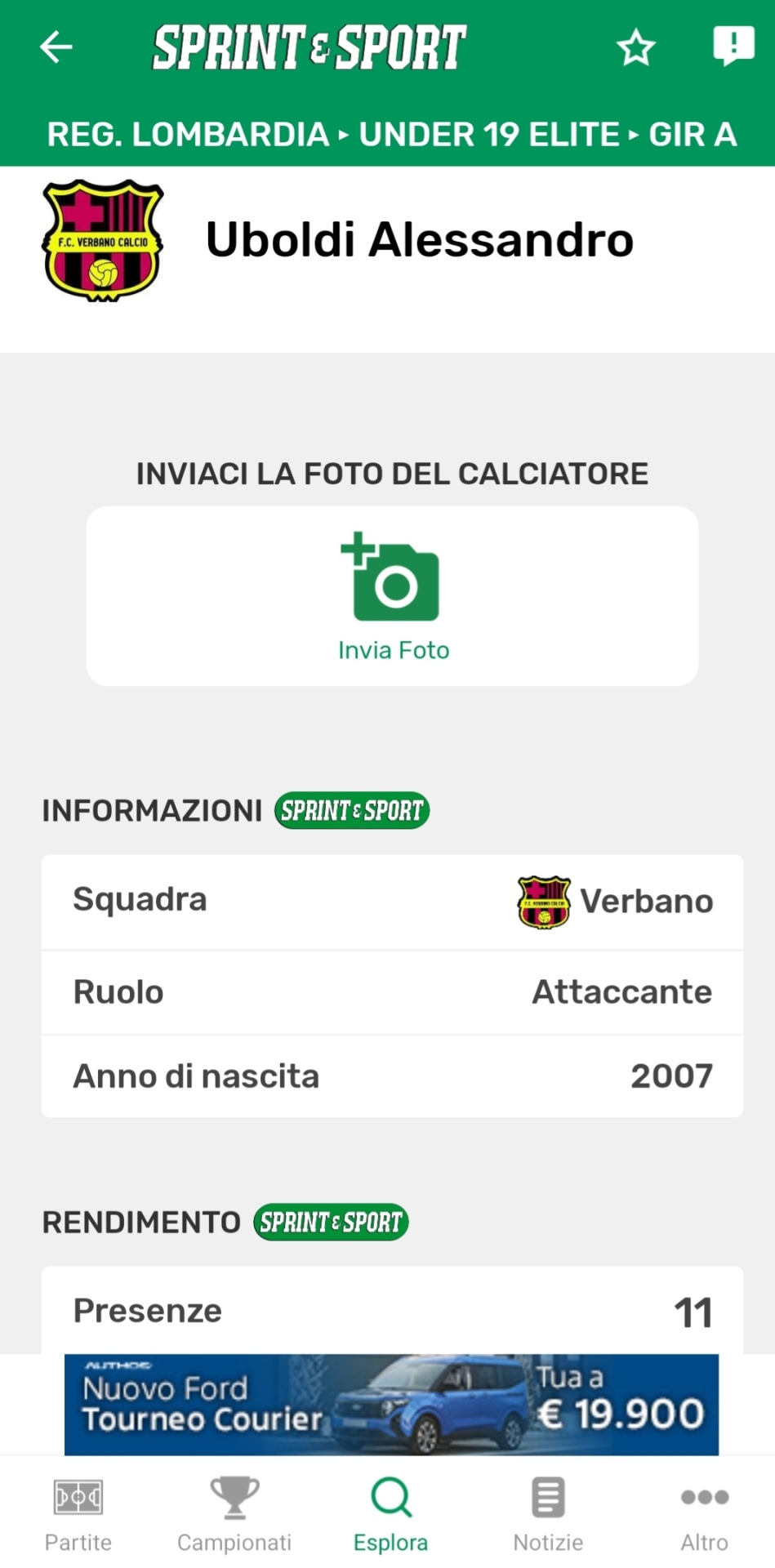Viewport: 775px width, 1568px height.
Task: Open the report feedback icon
Action: click(733, 46)
